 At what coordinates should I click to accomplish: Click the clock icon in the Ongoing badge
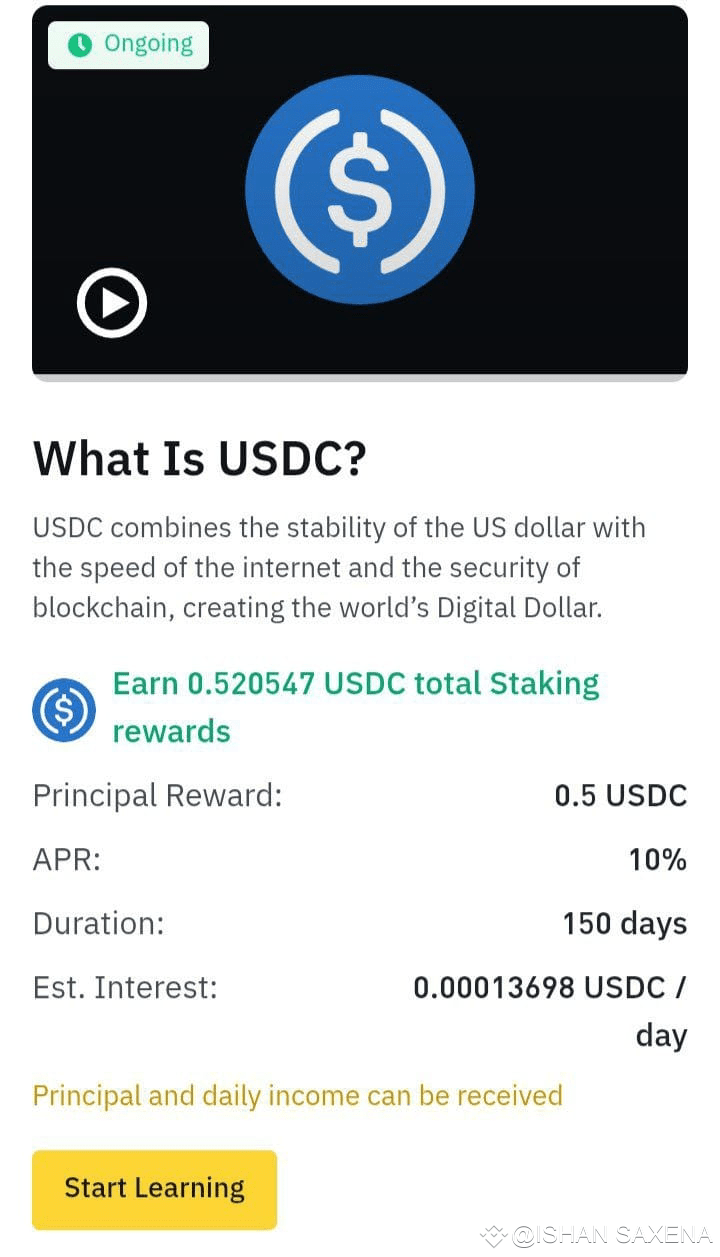pyautogui.click(x=80, y=43)
